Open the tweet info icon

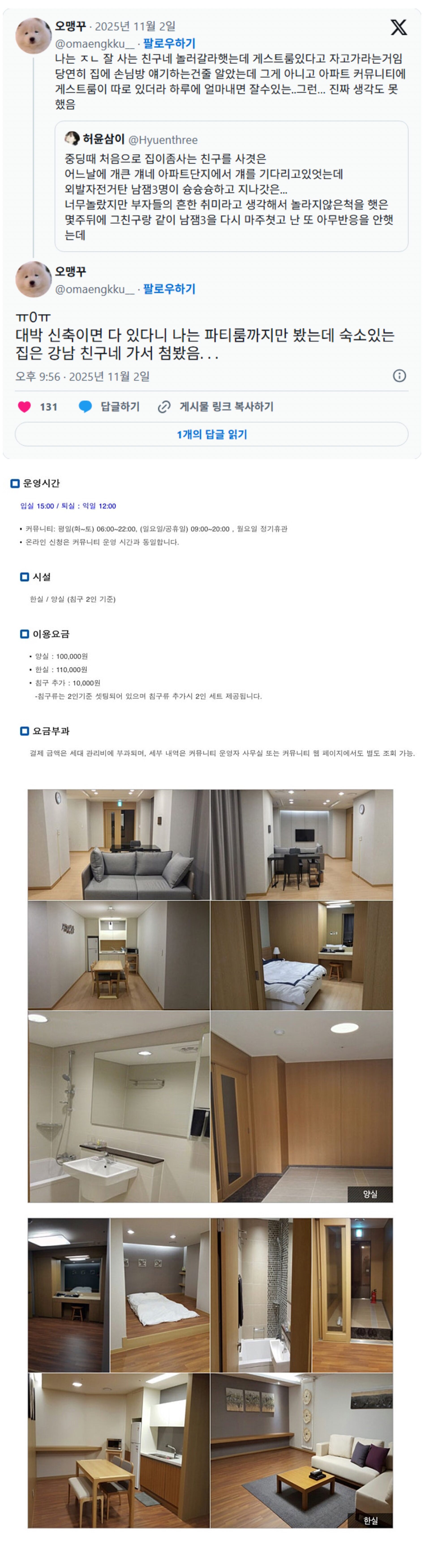coord(399,376)
